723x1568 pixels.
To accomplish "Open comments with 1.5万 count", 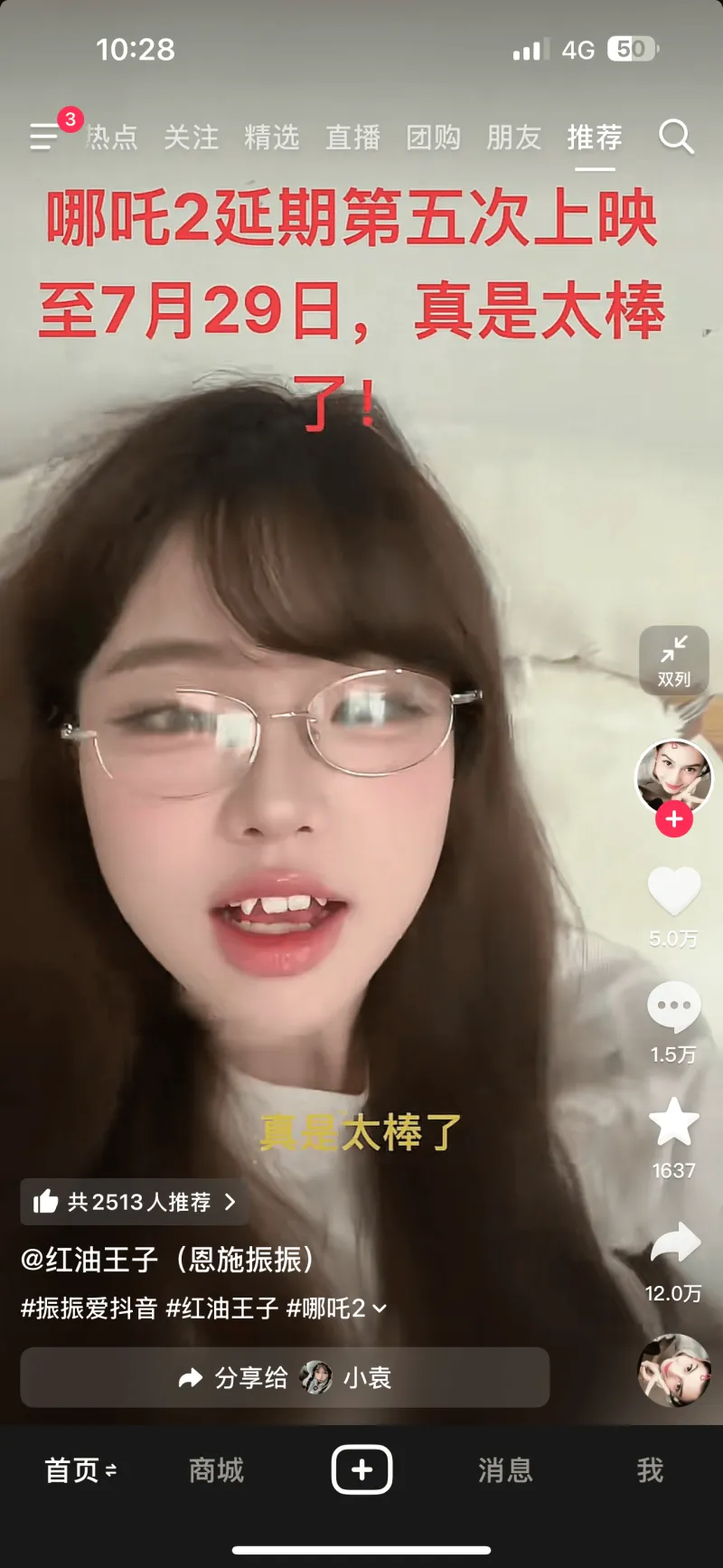I will (x=673, y=1006).
